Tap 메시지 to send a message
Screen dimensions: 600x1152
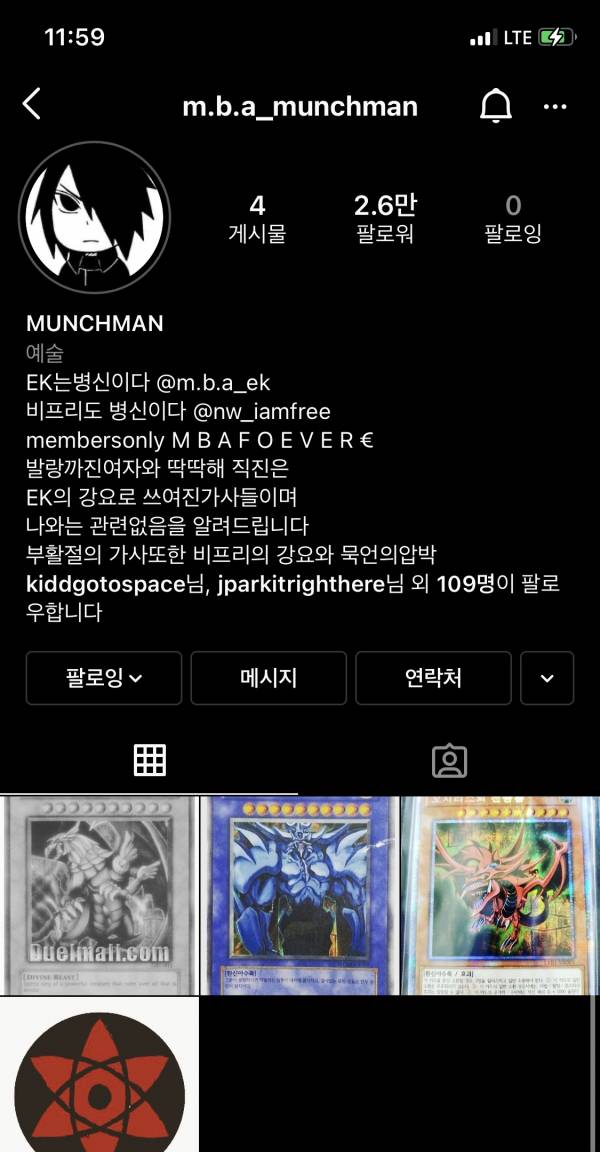coord(268,678)
